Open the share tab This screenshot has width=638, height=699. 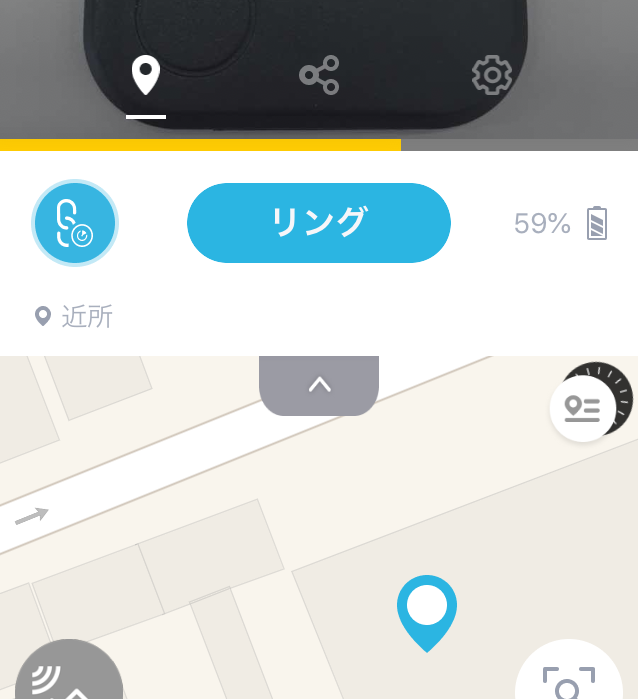point(319,76)
